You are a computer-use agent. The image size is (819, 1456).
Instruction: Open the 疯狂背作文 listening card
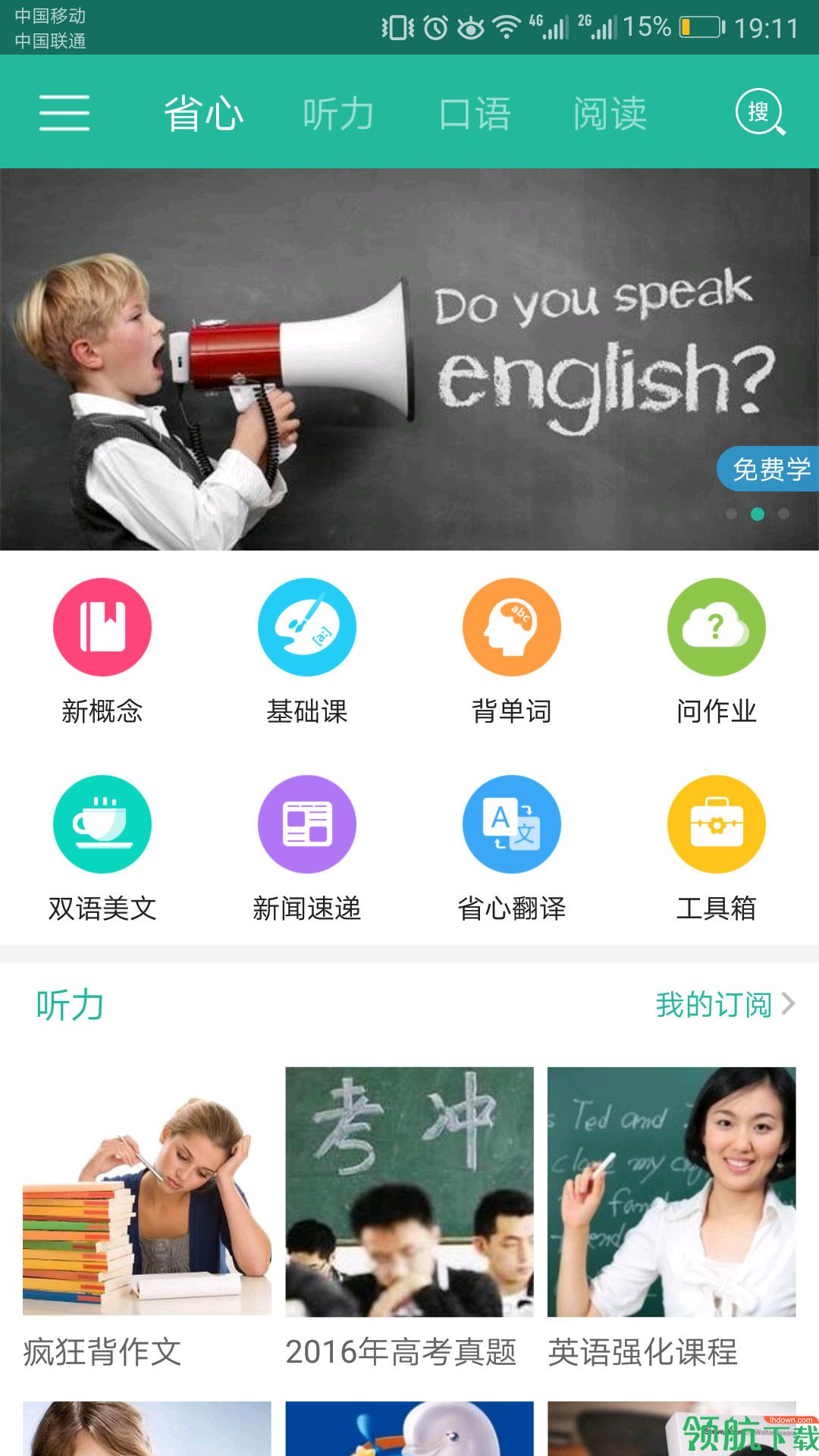(147, 1192)
